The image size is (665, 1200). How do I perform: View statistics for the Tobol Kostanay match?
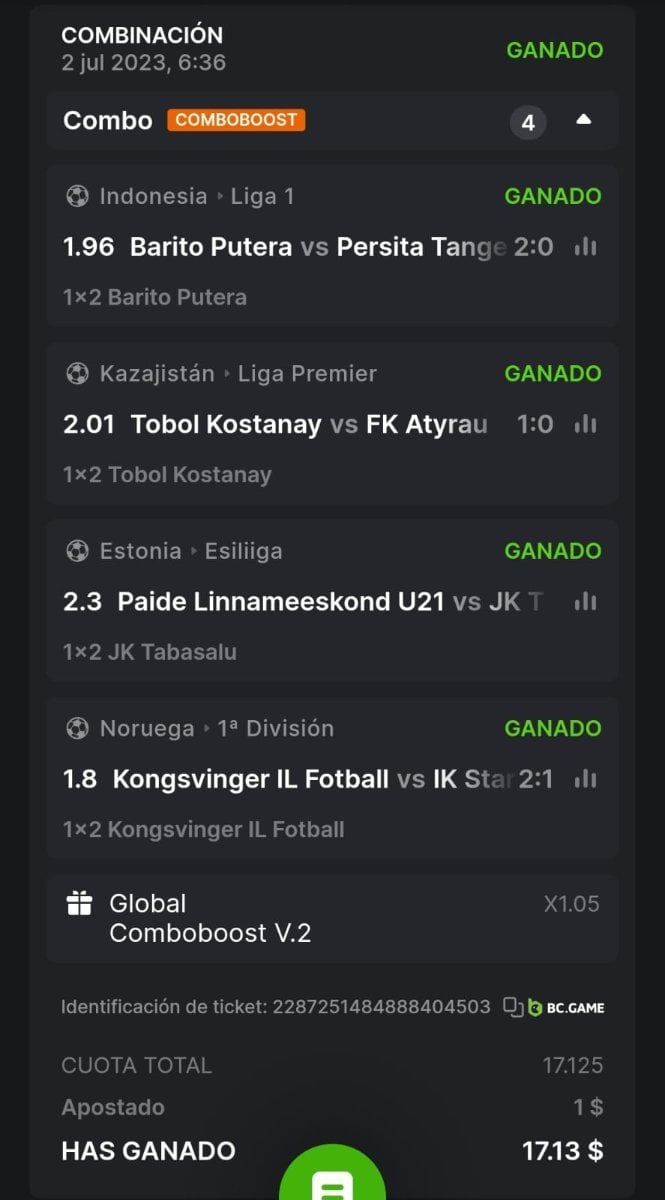(585, 424)
